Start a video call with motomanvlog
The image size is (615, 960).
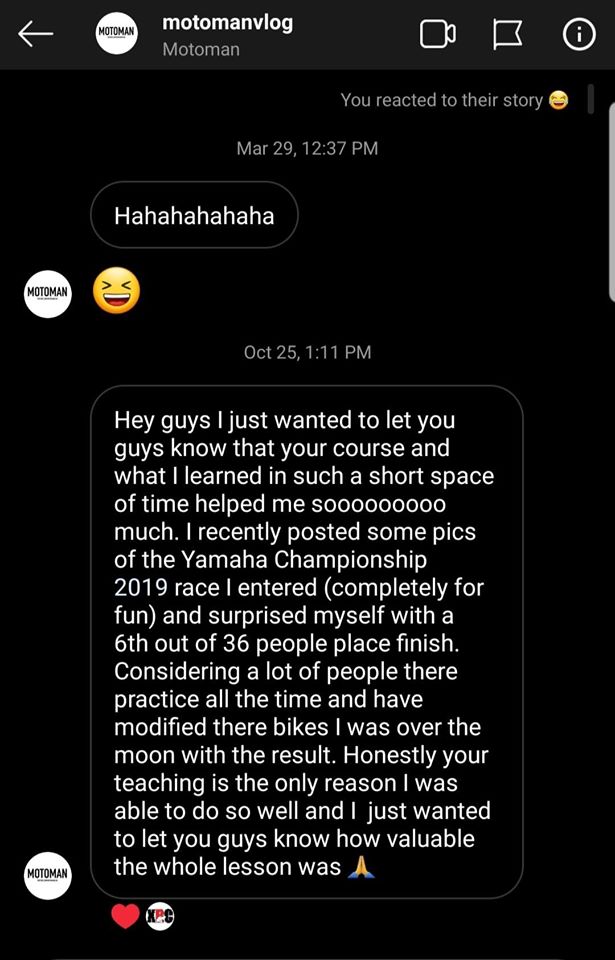(x=437, y=35)
